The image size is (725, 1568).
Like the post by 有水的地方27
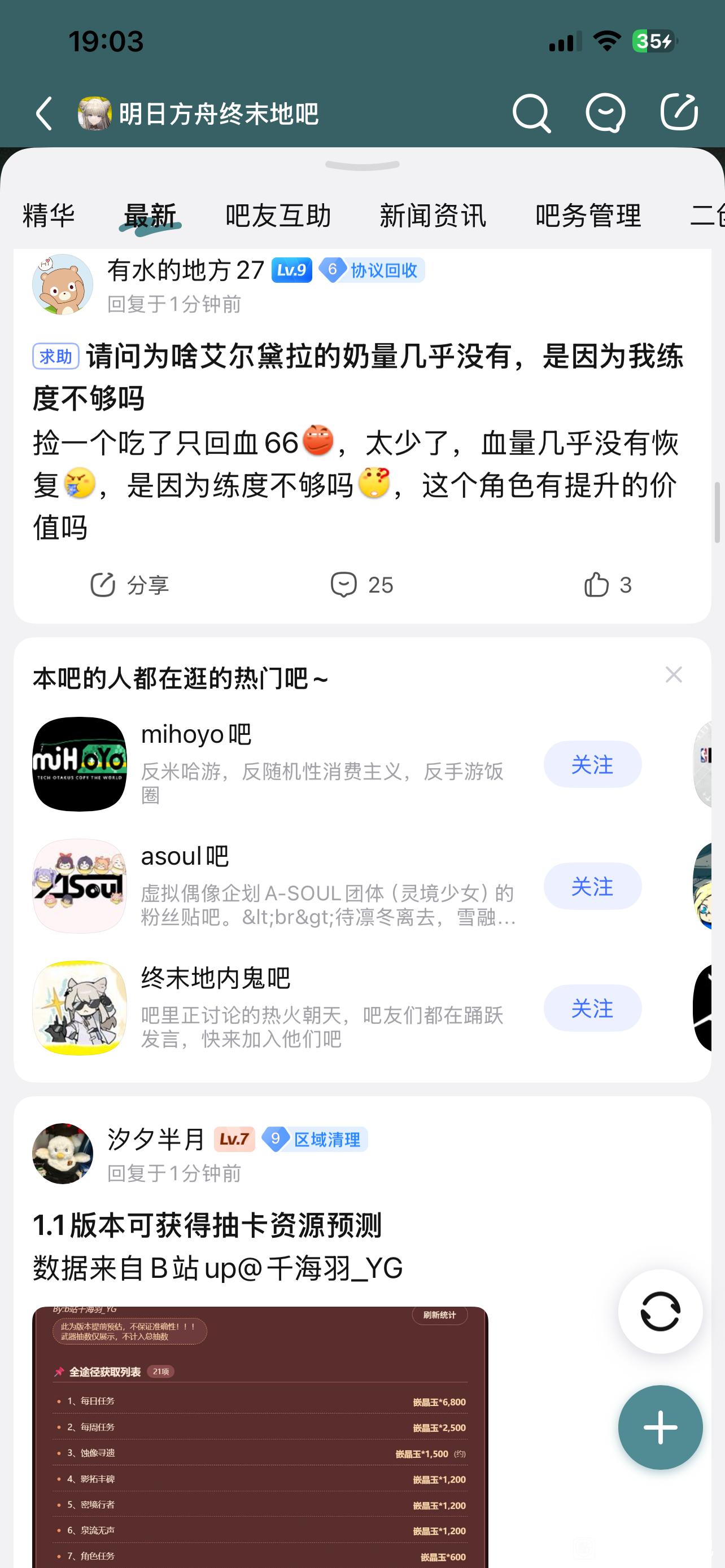point(607,585)
